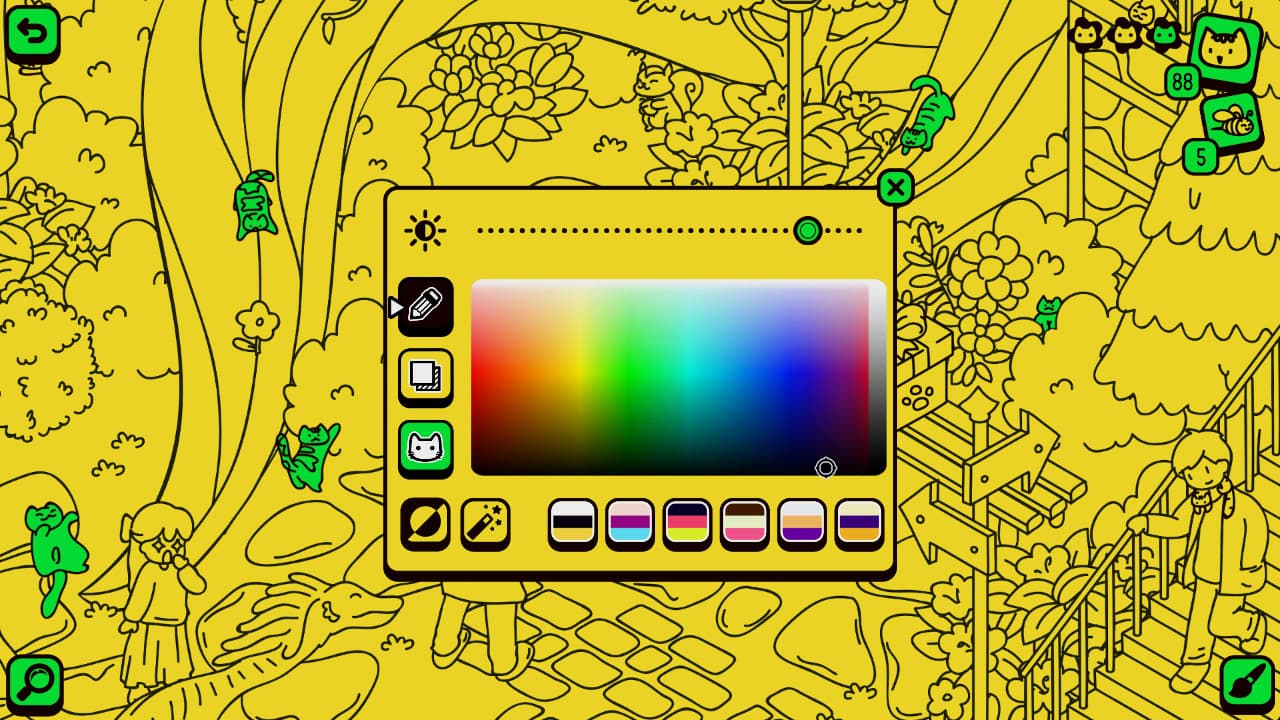Screen dimensions: 1280x720
Task: Pick a color from the spectrum area
Action: [x=670, y=375]
